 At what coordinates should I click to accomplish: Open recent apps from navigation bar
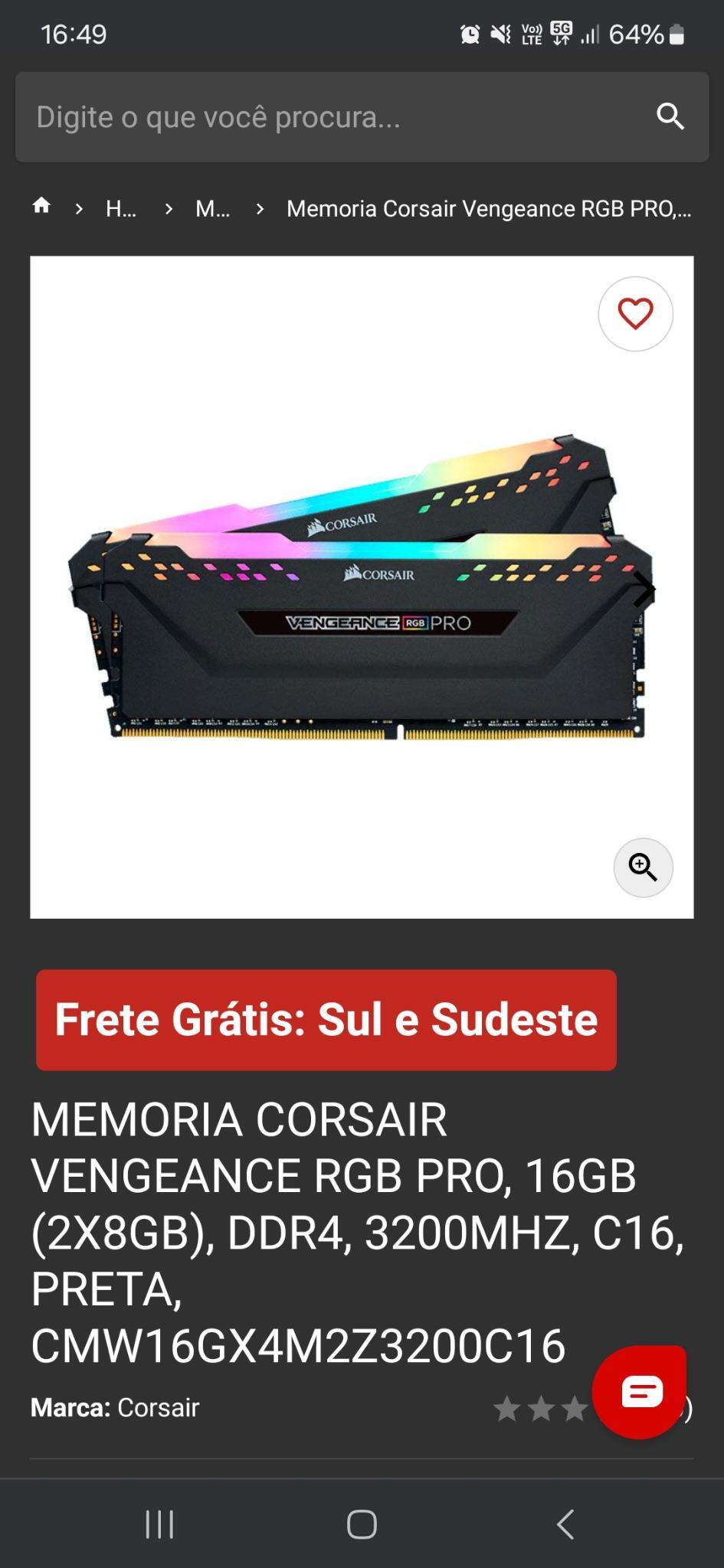(159, 1524)
